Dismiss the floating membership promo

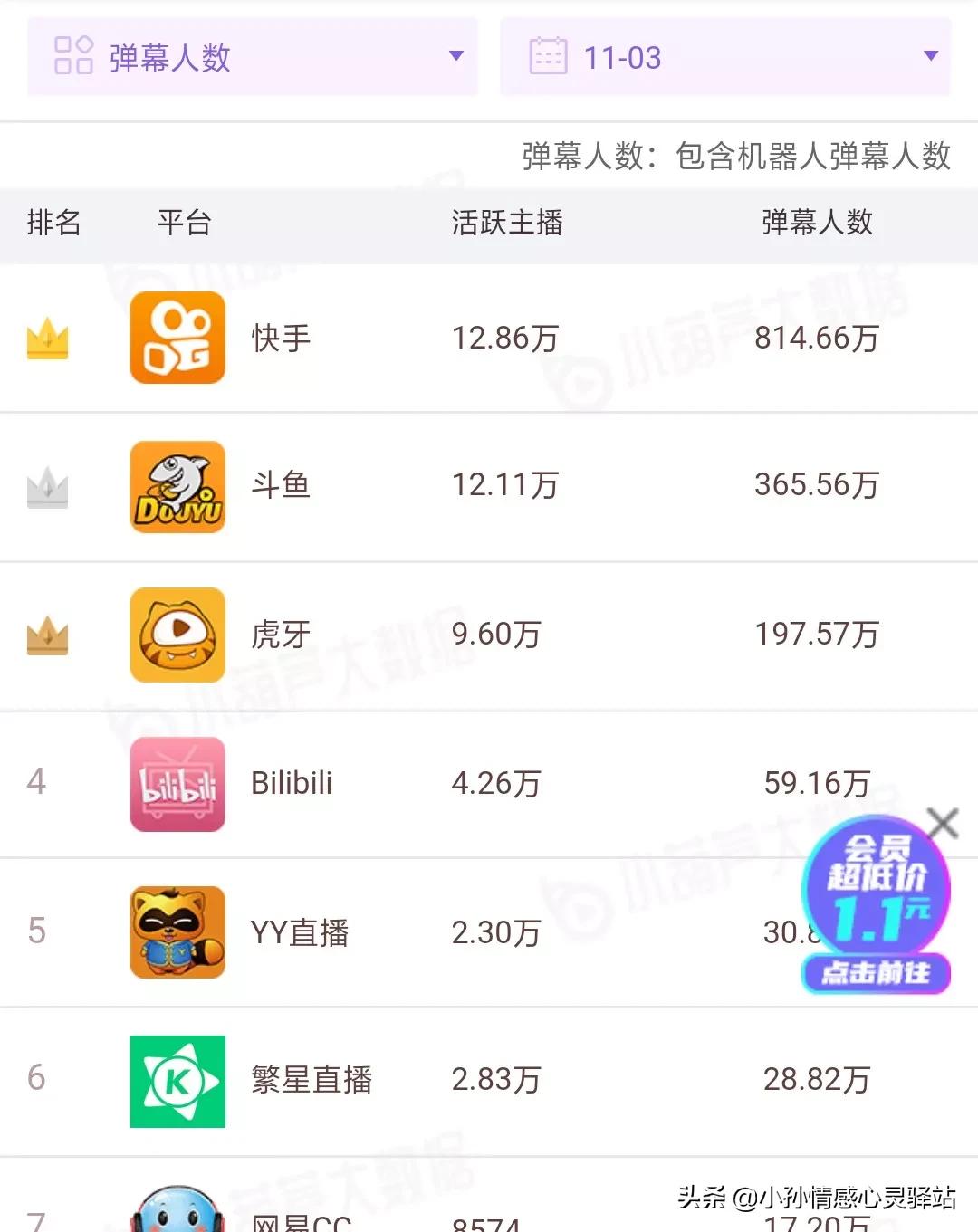[x=943, y=824]
